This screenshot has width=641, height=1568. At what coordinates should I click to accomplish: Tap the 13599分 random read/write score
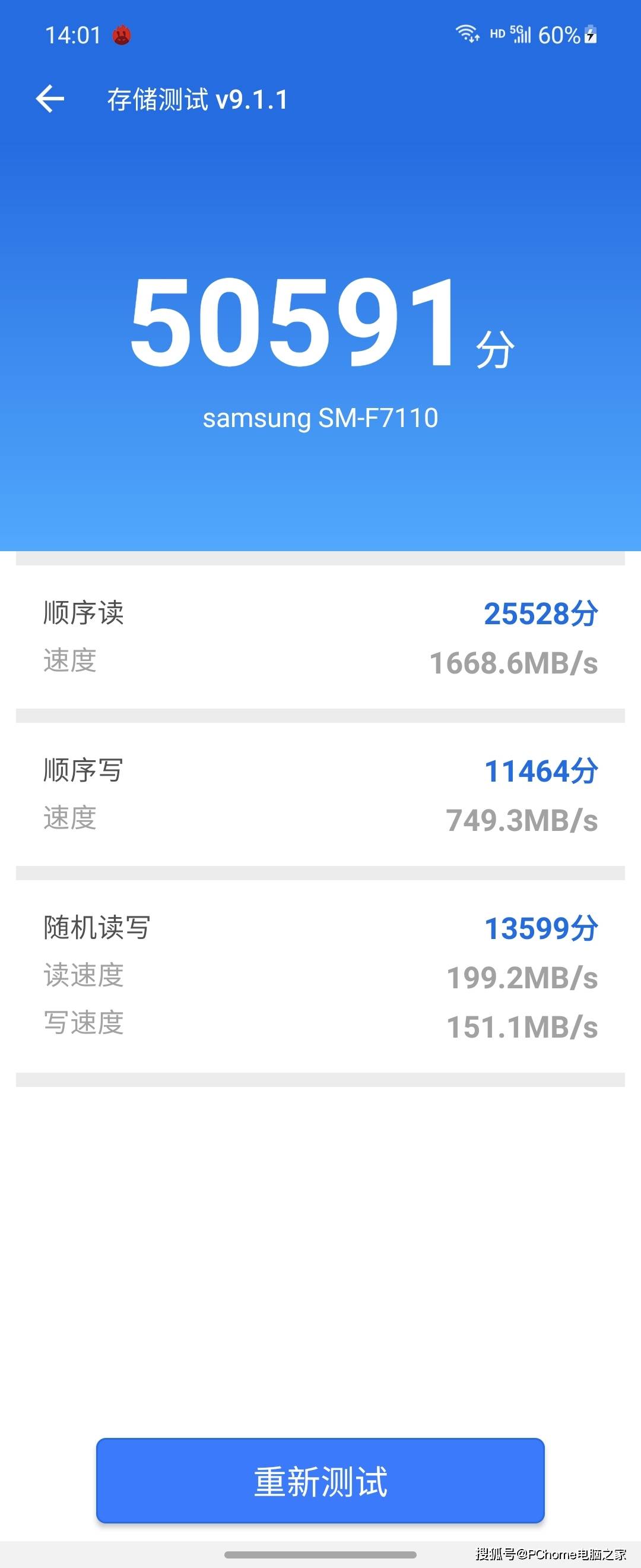coord(541,928)
